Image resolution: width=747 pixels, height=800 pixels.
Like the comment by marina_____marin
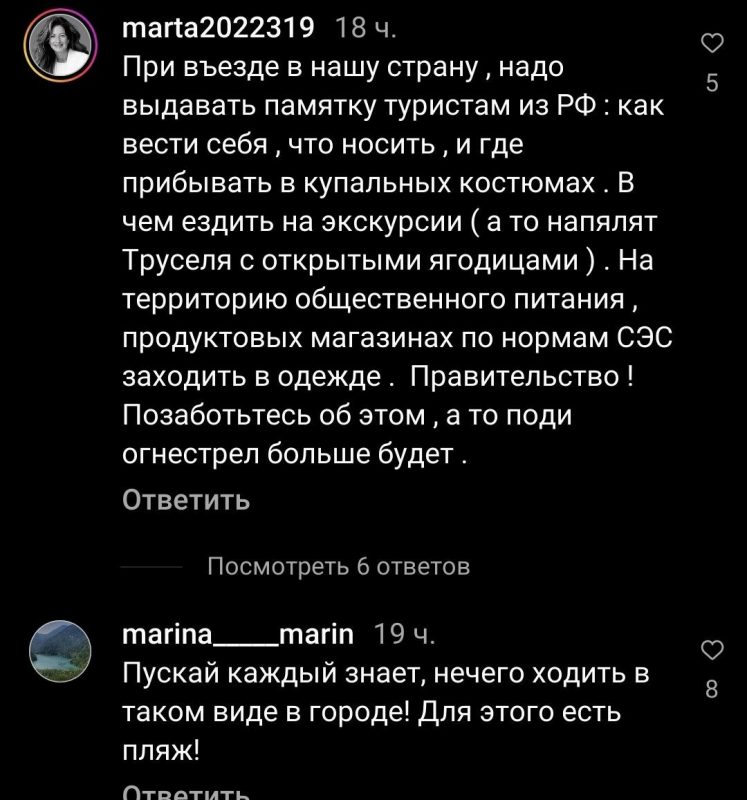point(712,651)
